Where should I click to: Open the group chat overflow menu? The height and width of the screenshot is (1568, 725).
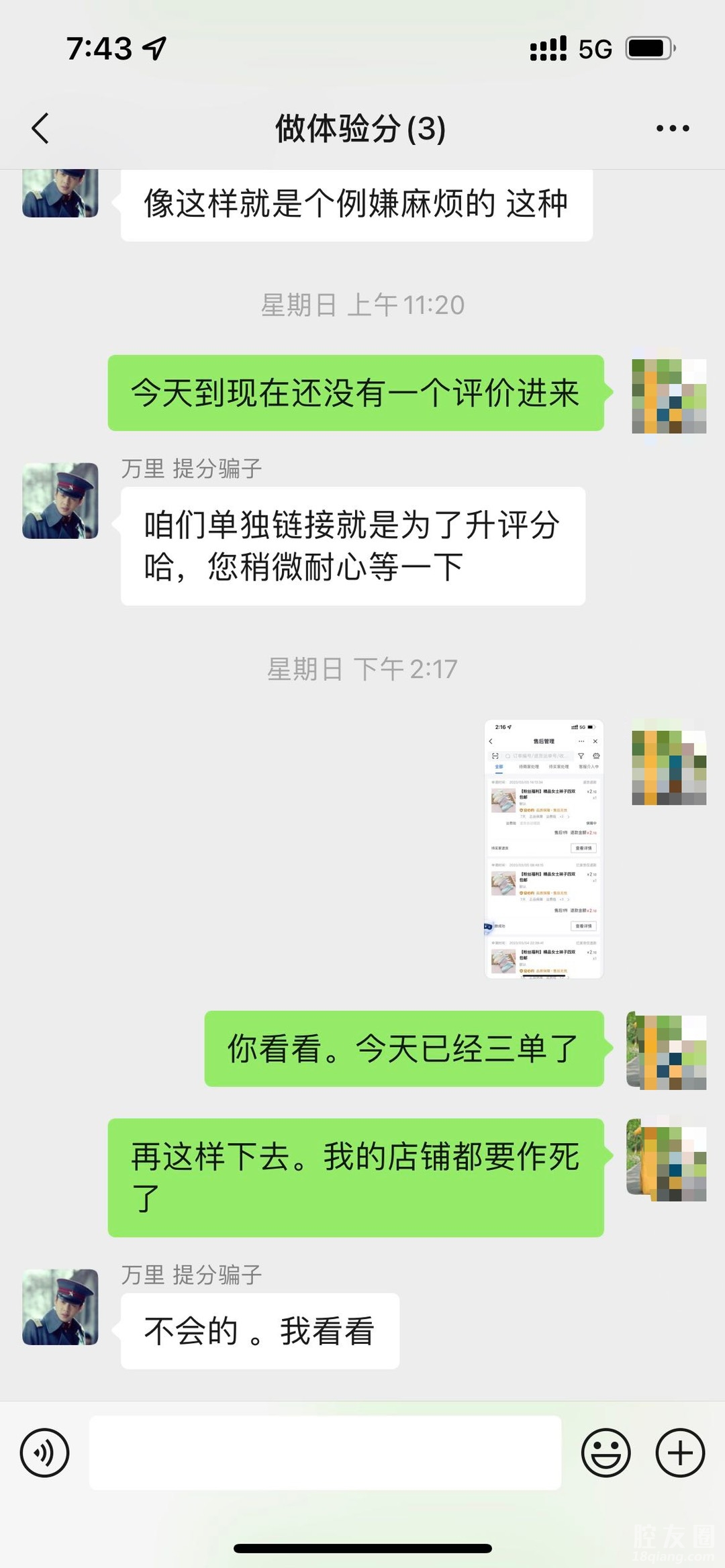point(673,128)
